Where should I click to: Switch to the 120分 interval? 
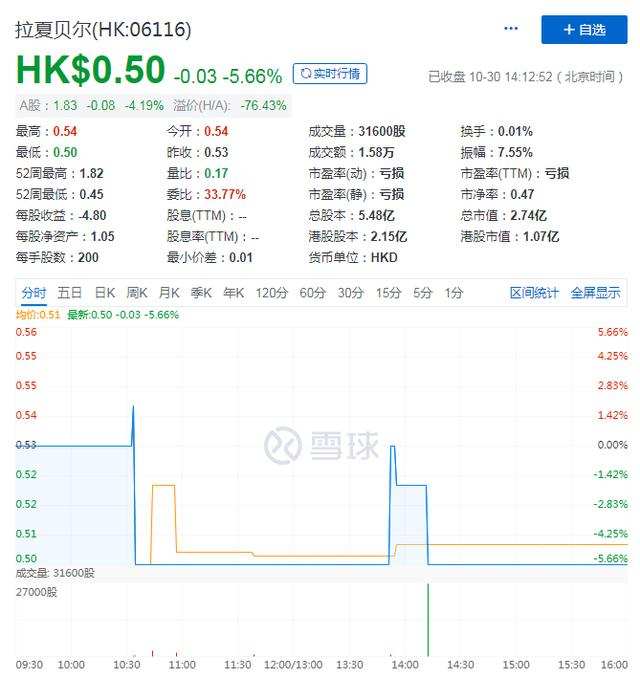(x=271, y=293)
